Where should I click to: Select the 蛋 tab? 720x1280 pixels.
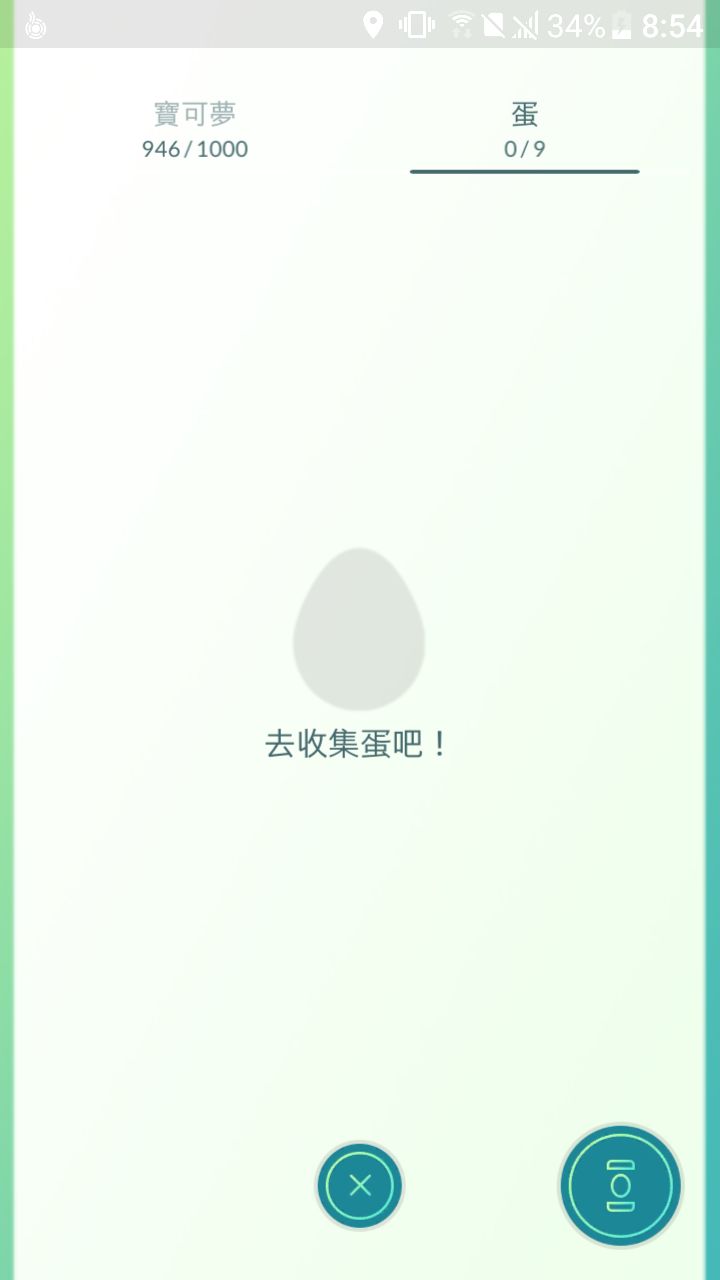(x=524, y=130)
